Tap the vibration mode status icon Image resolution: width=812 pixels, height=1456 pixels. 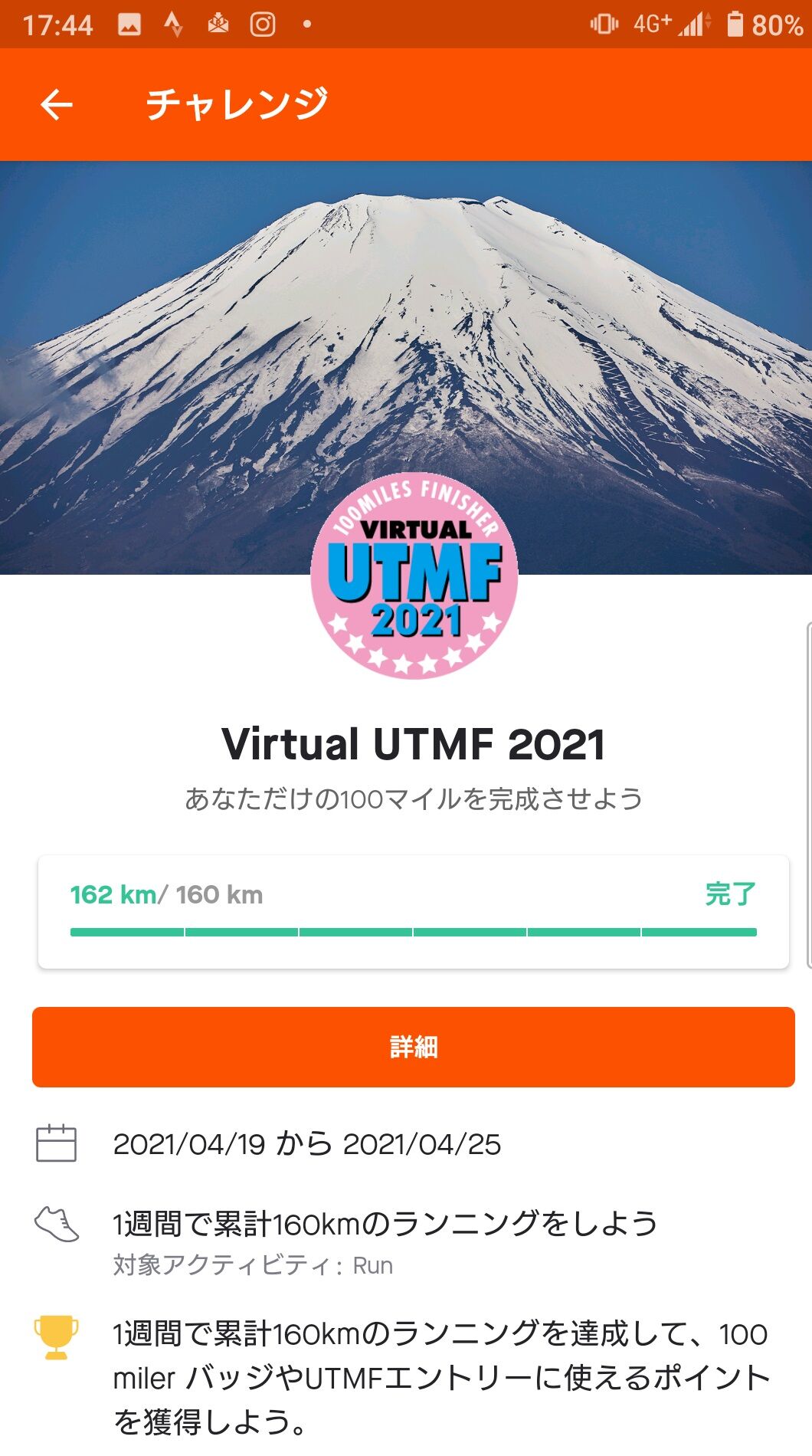tap(604, 22)
